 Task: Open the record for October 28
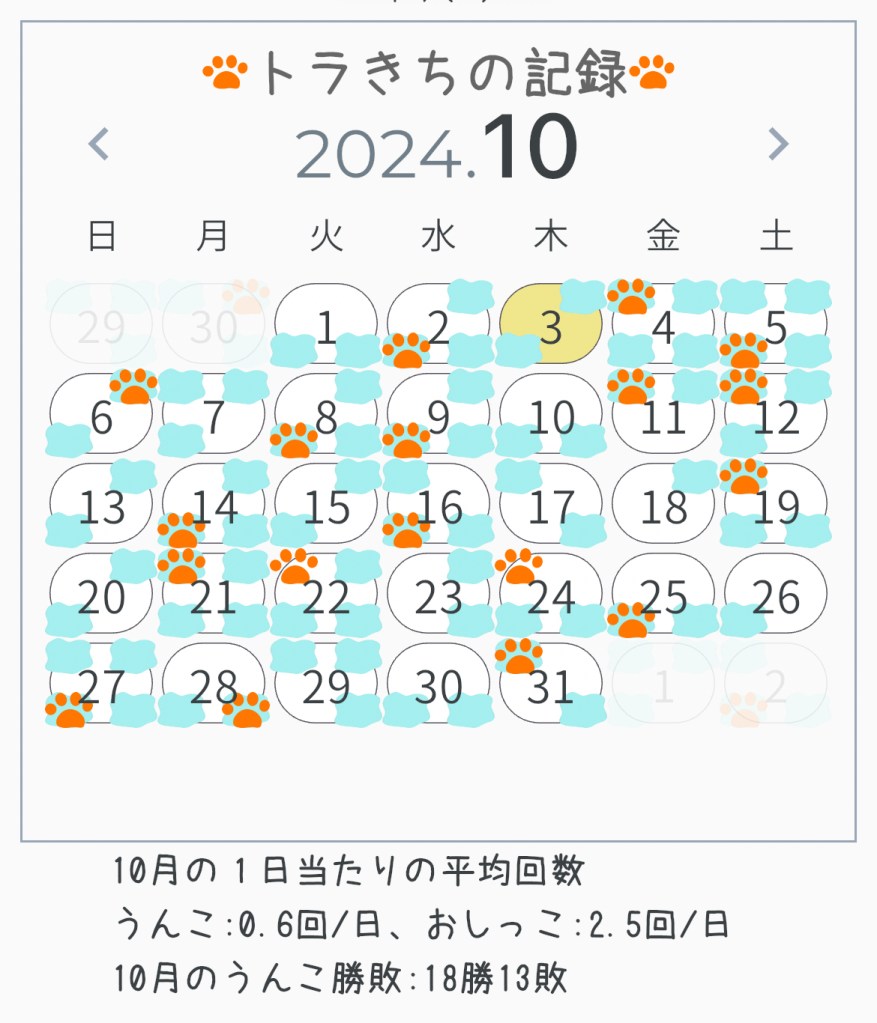coord(213,687)
